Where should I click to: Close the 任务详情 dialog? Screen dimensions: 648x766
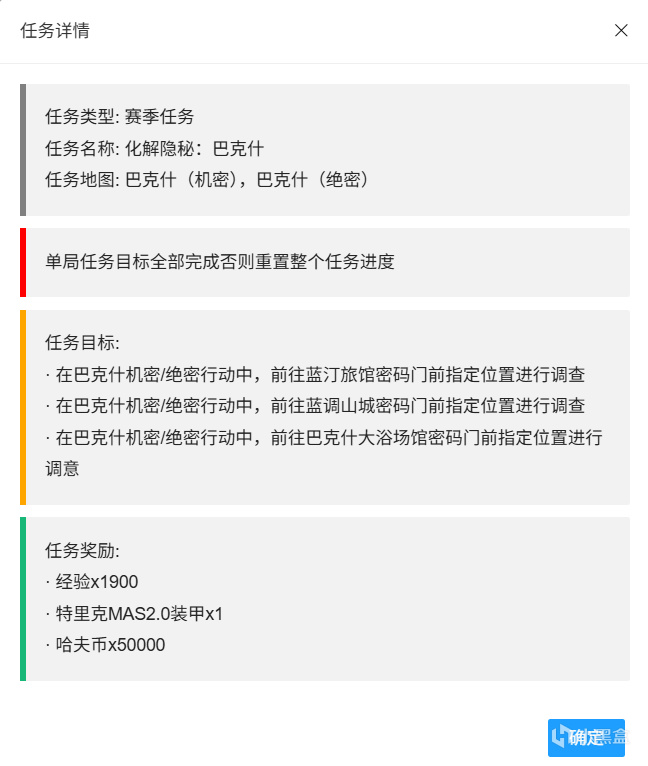[x=621, y=30]
